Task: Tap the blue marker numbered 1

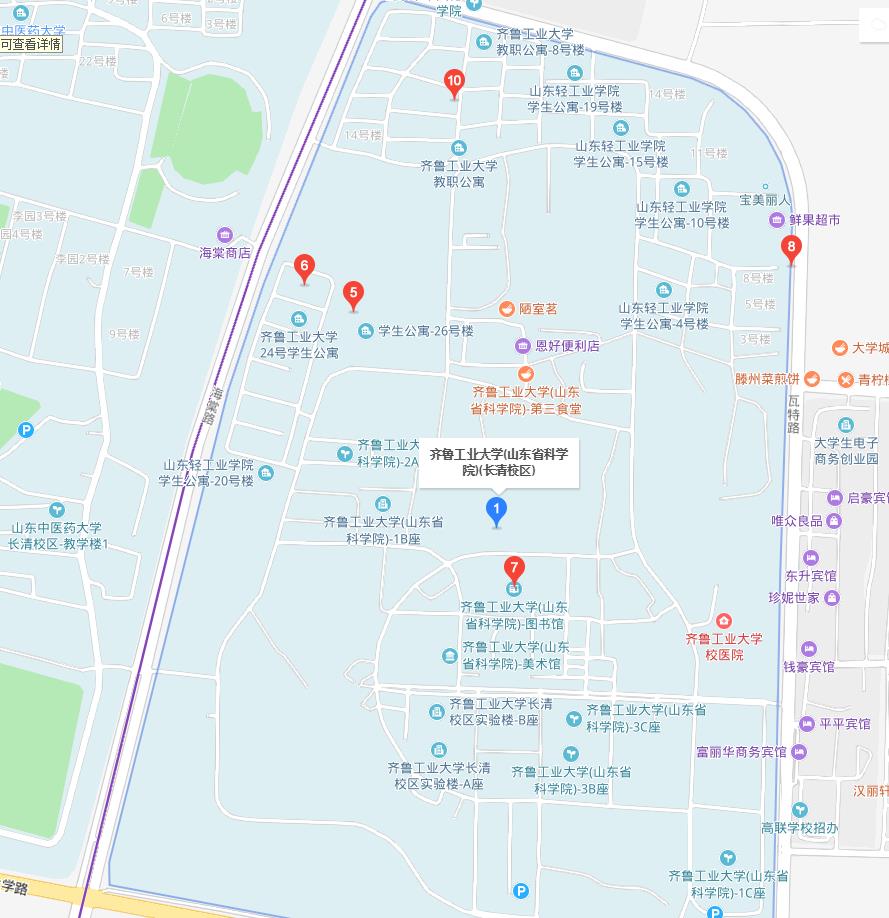Action: click(495, 511)
